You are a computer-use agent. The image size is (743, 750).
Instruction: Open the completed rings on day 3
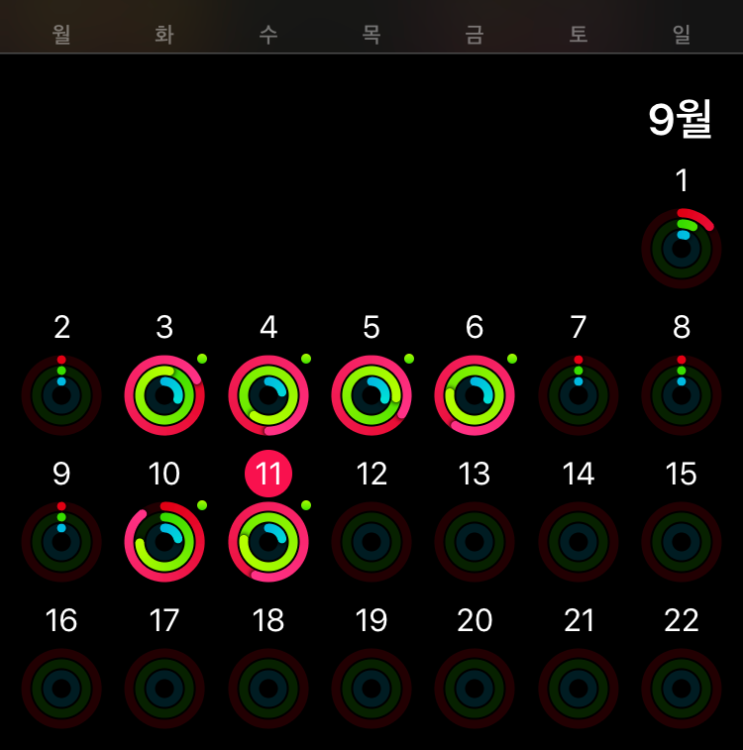165,395
